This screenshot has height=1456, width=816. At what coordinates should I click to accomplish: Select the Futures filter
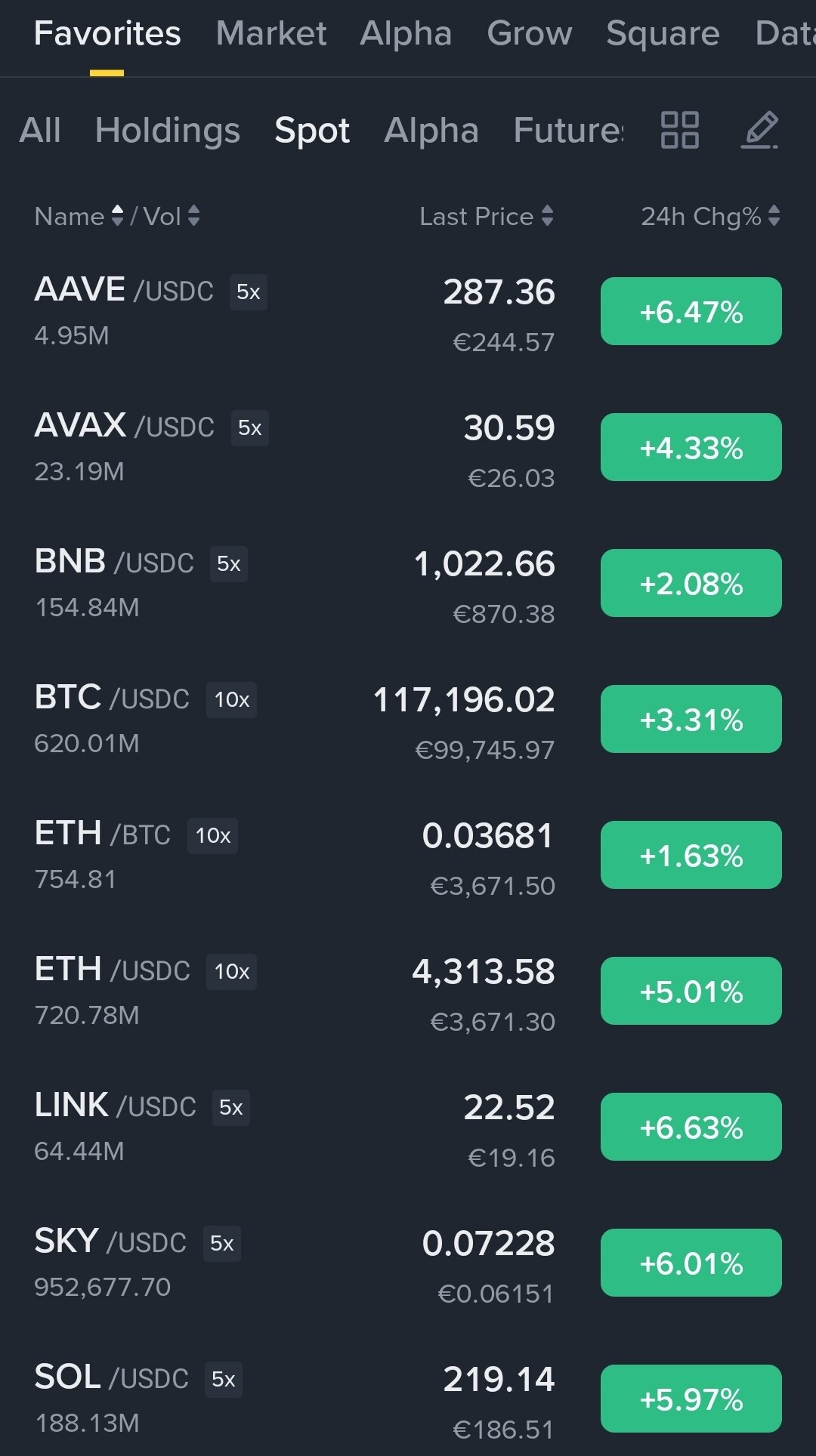(x=568, y=130)
